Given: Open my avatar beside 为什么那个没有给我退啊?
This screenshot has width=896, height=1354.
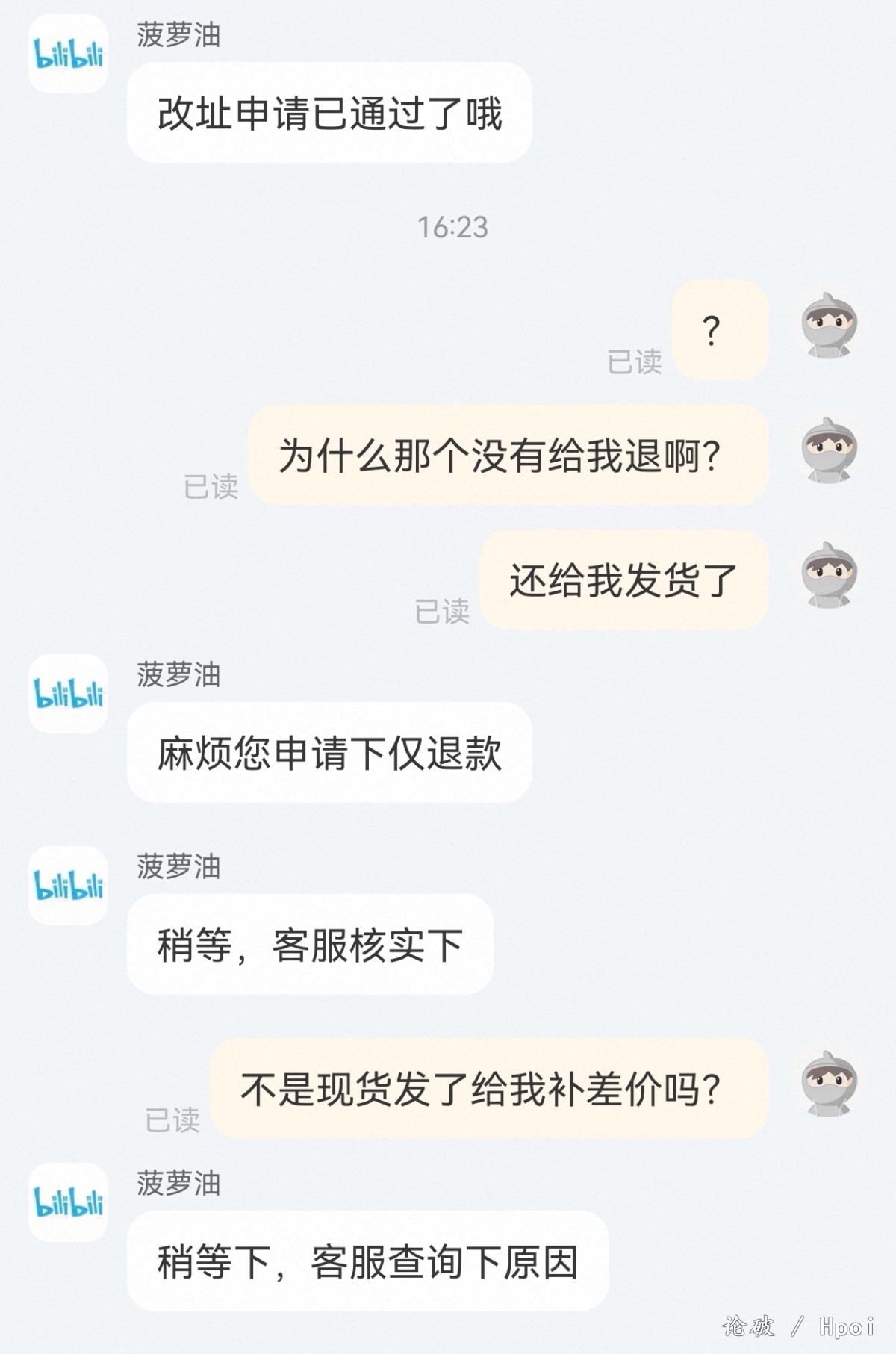Looking at the screenshot, I should click(x=829, y=450).
